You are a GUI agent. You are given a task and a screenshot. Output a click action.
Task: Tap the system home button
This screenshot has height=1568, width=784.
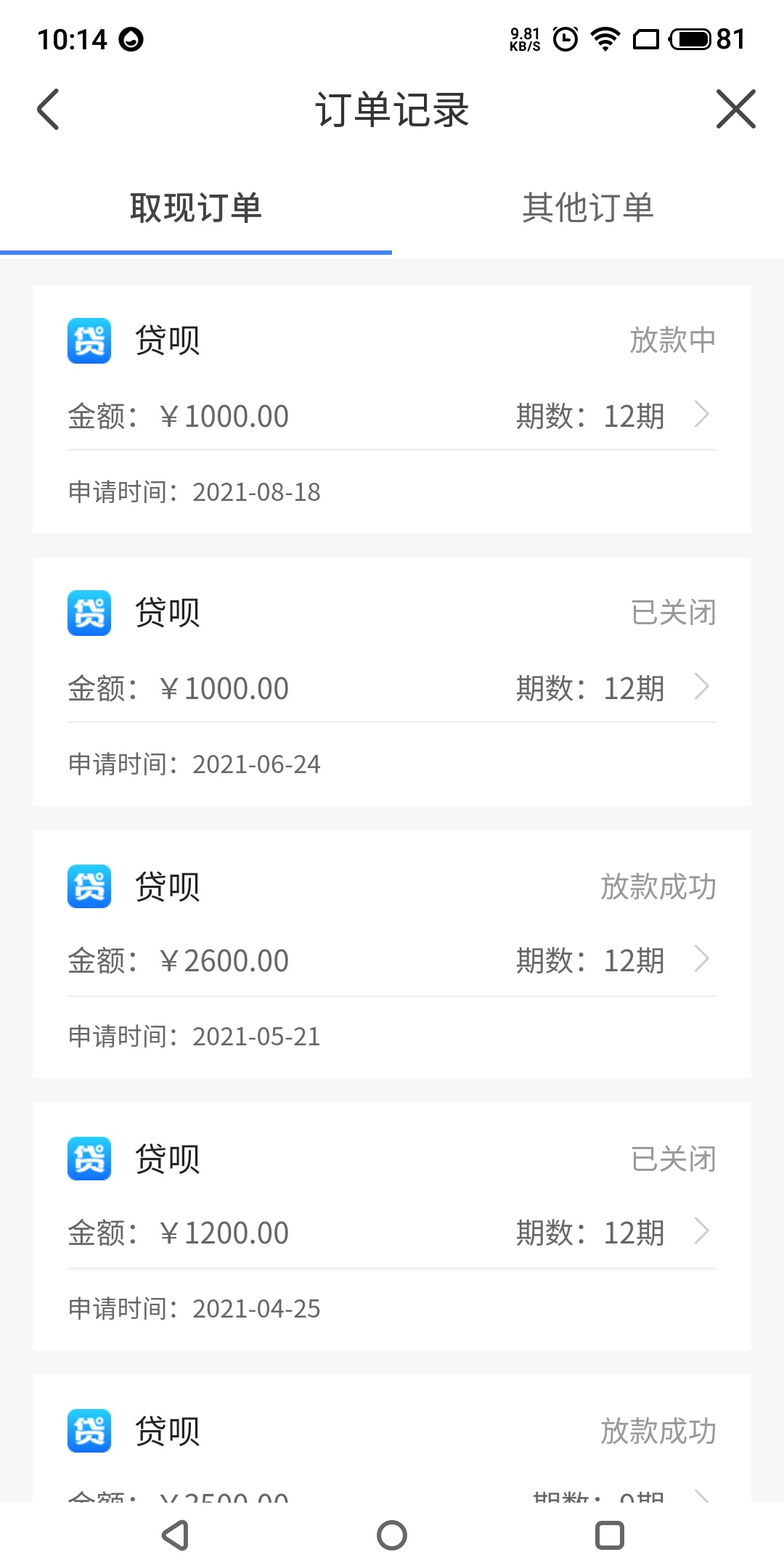tap(392, 1535)
